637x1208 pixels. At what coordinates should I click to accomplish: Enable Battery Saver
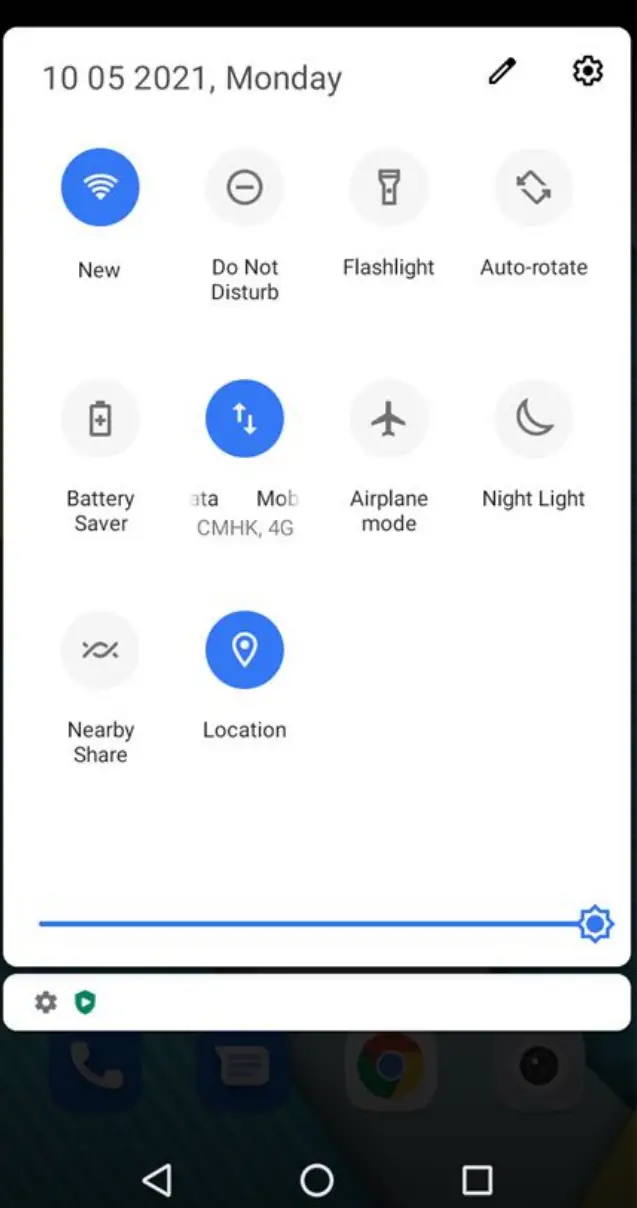(100, 419)
